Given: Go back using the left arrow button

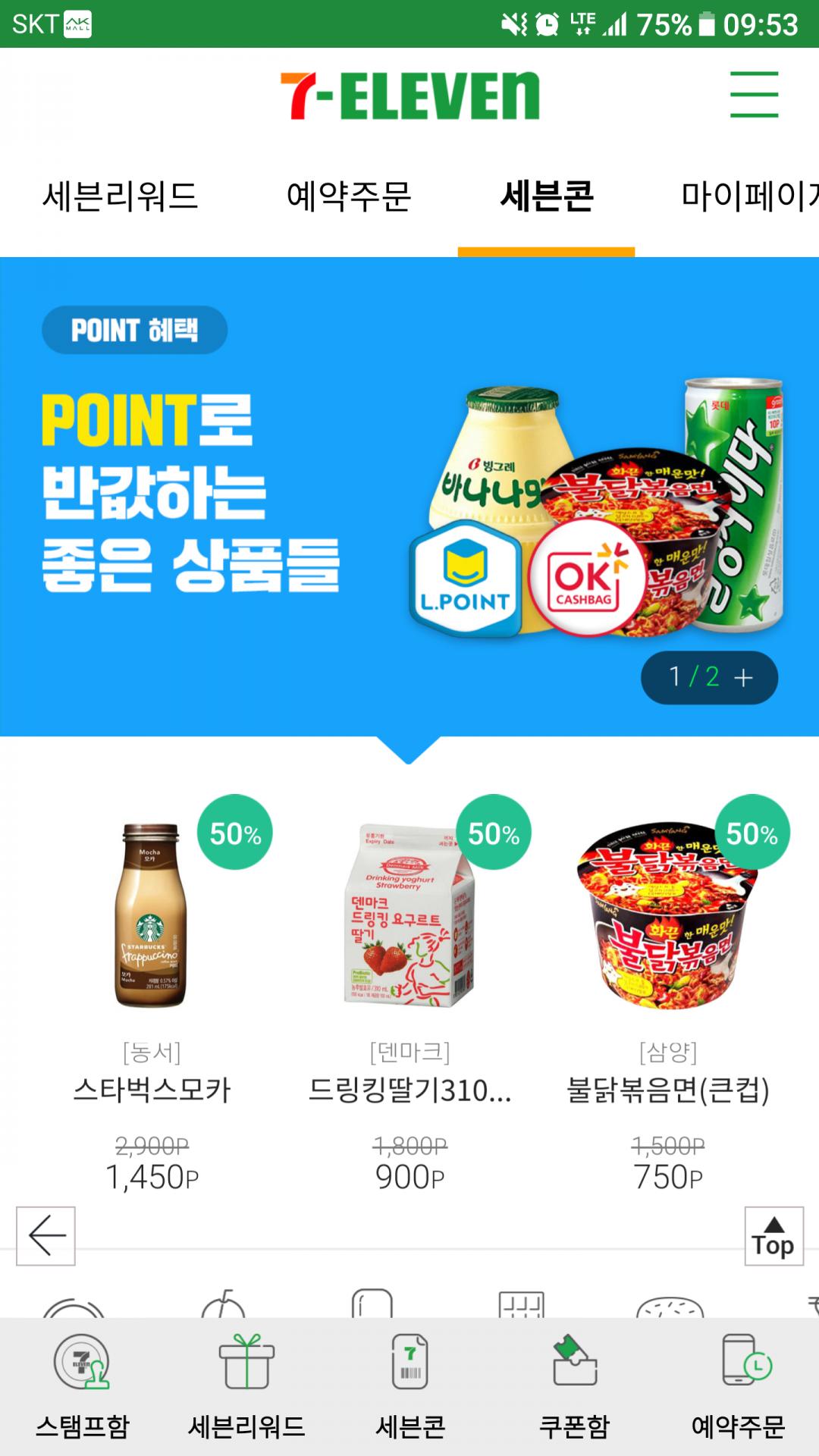Looking at the screenshot, I should 45,1235.
